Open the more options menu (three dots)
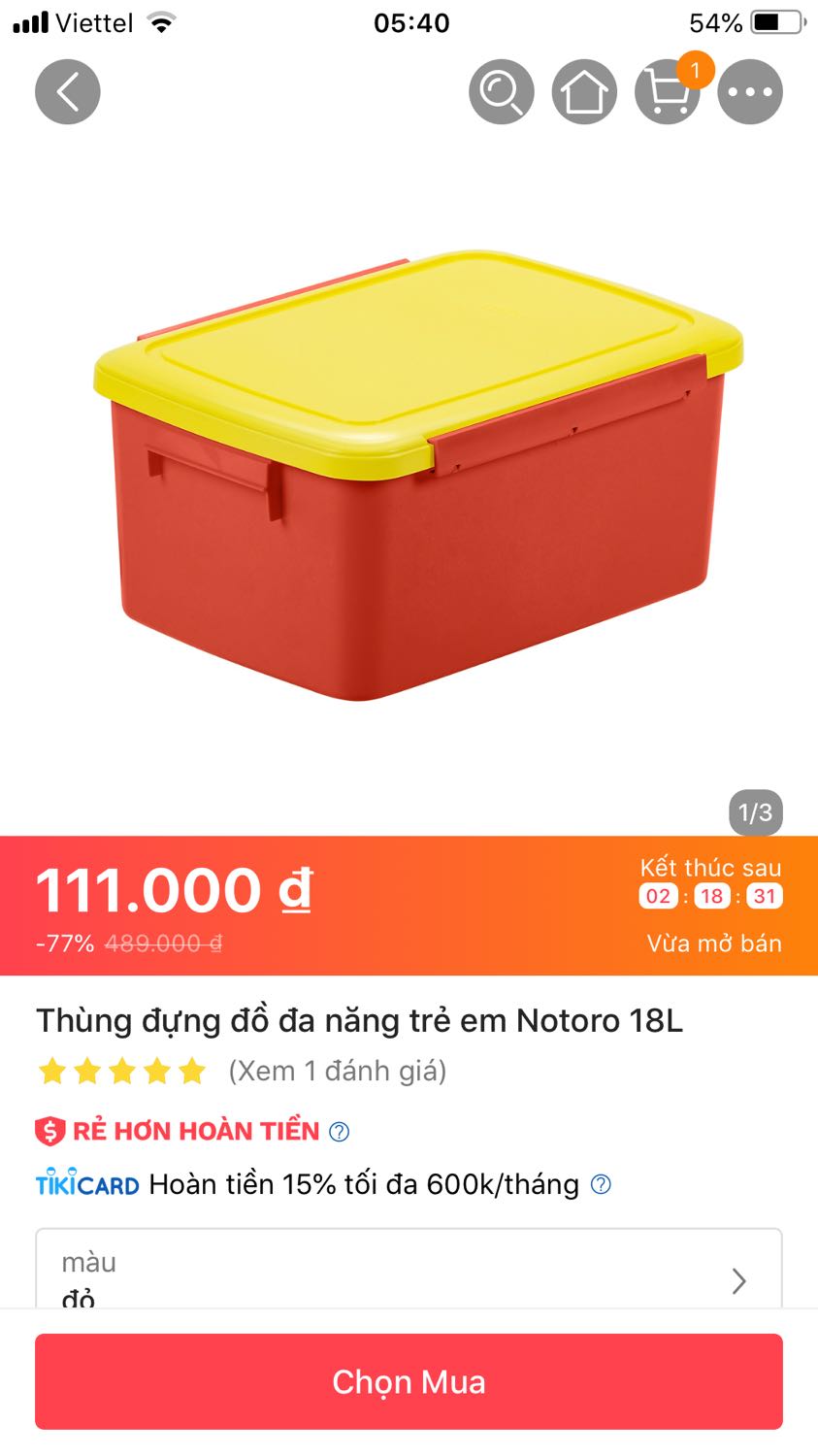 point(750,91)
